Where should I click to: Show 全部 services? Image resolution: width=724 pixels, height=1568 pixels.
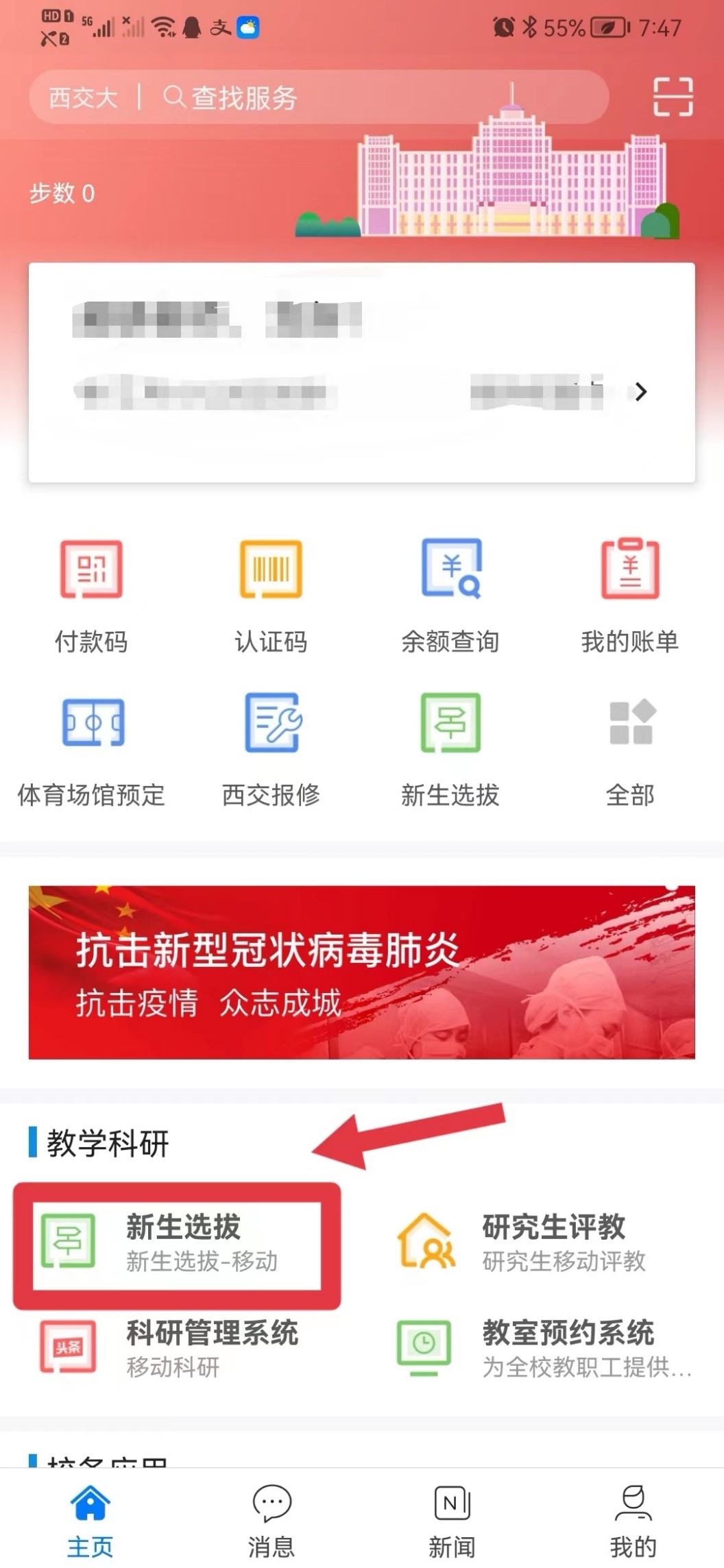pos(630,748)
